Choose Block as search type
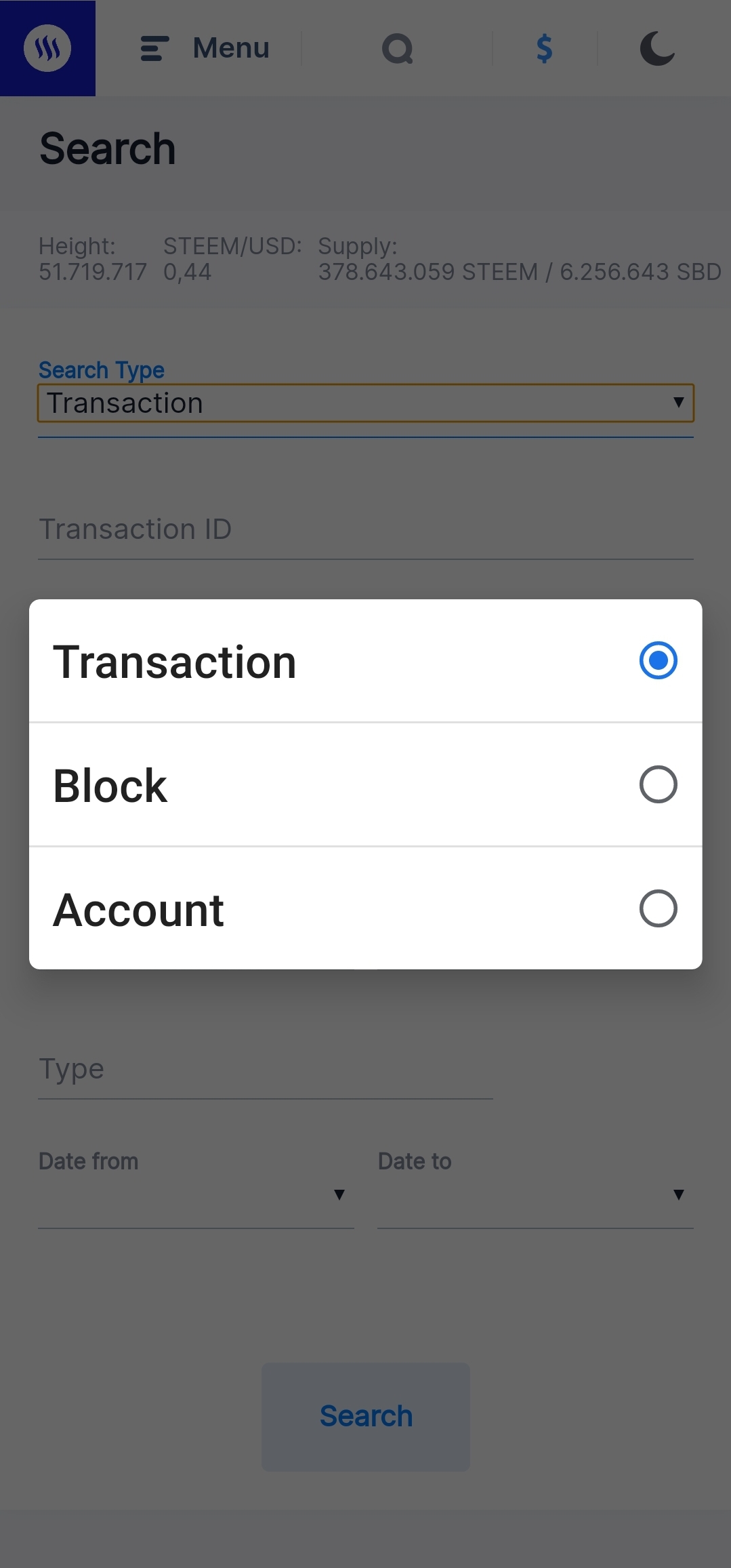 point(365,785)
